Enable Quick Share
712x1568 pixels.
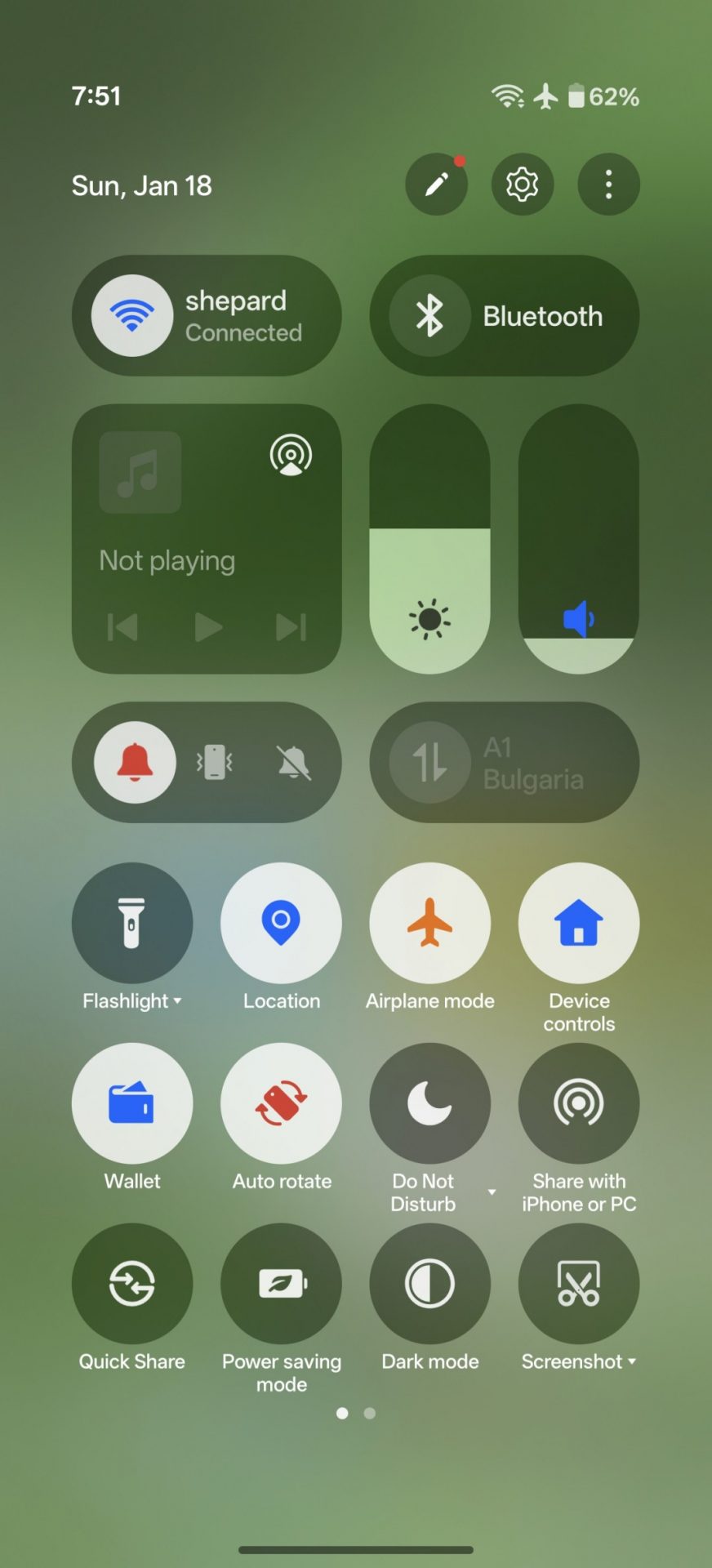click(132, 1284)
